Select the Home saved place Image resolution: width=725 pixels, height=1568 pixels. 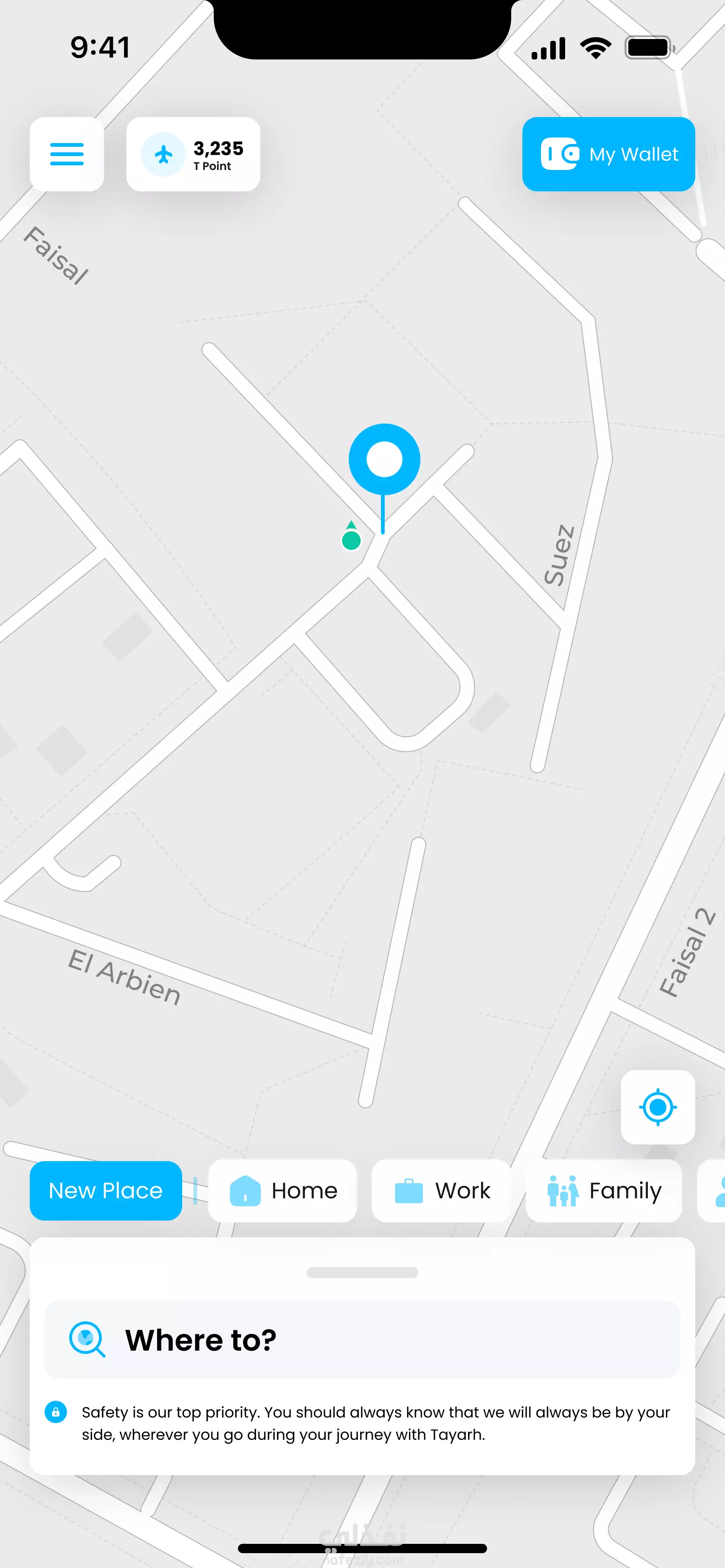coord(282,1190)
